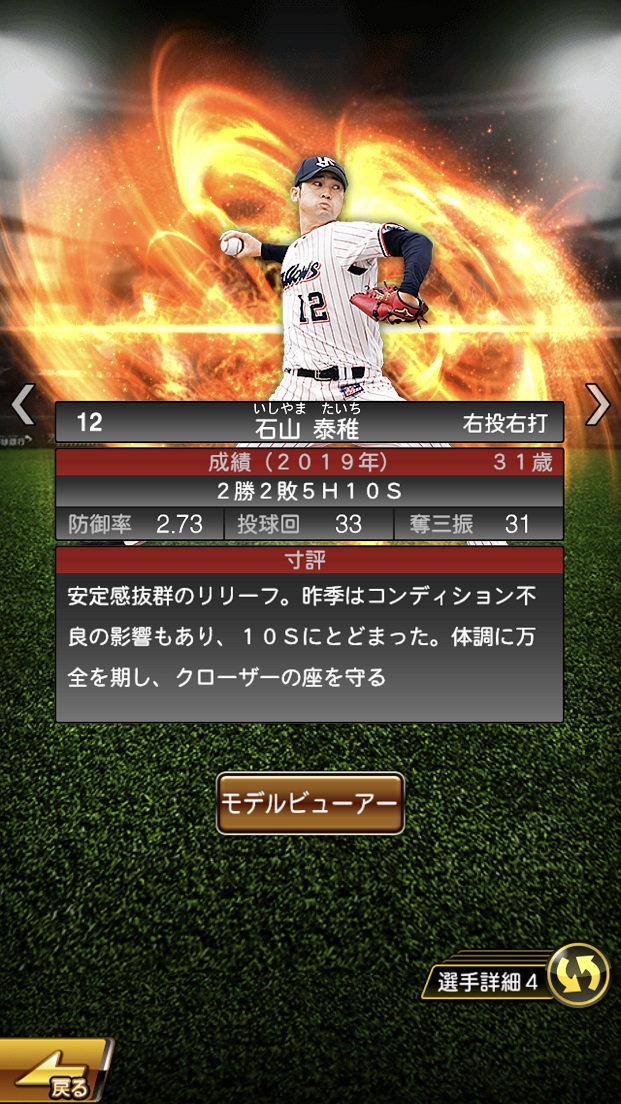This screenshot has height=1104, width=621.
Task: Switch player detail page via 選手詳細4 button
Action: point(520,980)
